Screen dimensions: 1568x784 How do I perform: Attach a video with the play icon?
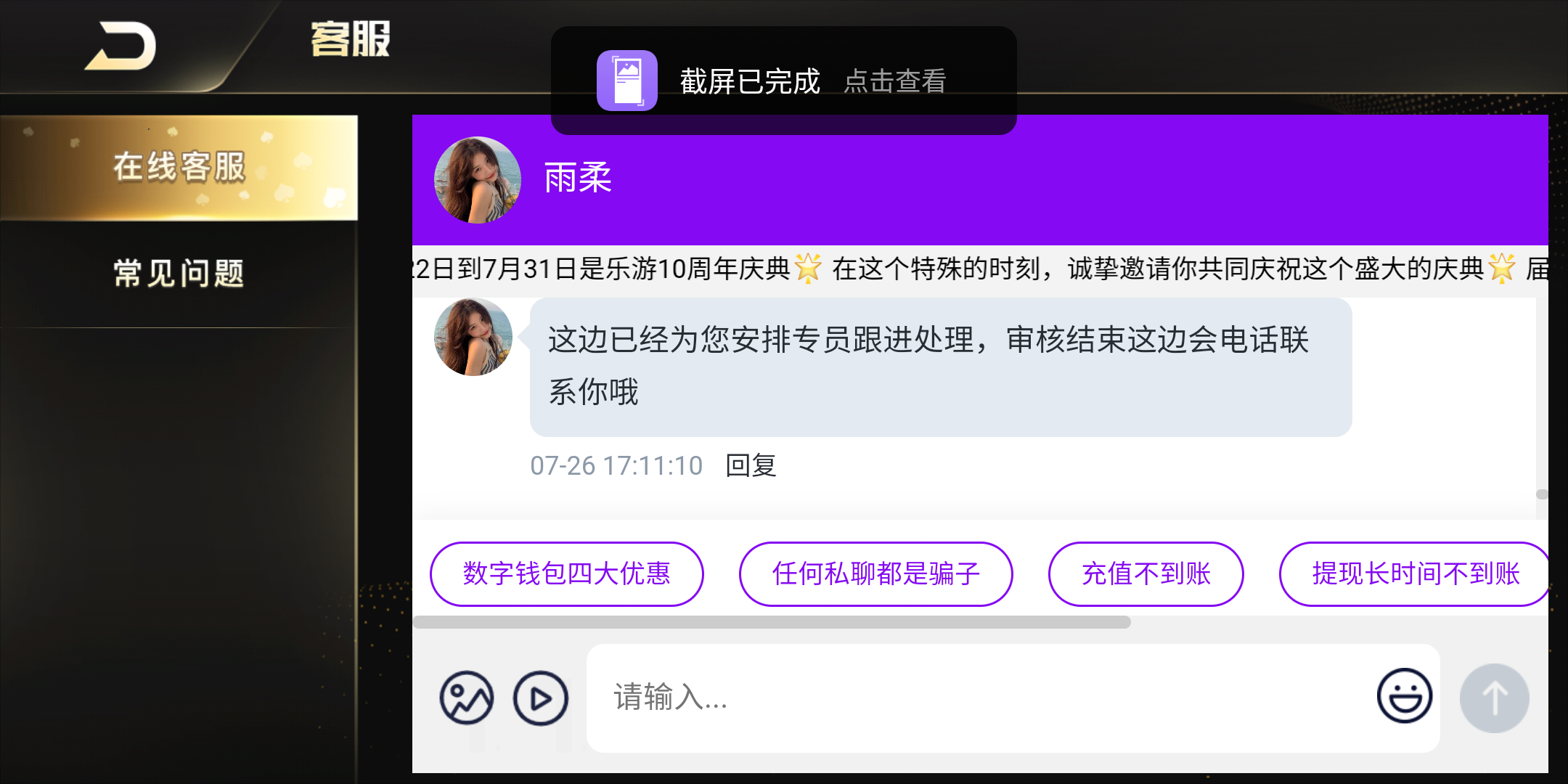click(x=541, y=698)
